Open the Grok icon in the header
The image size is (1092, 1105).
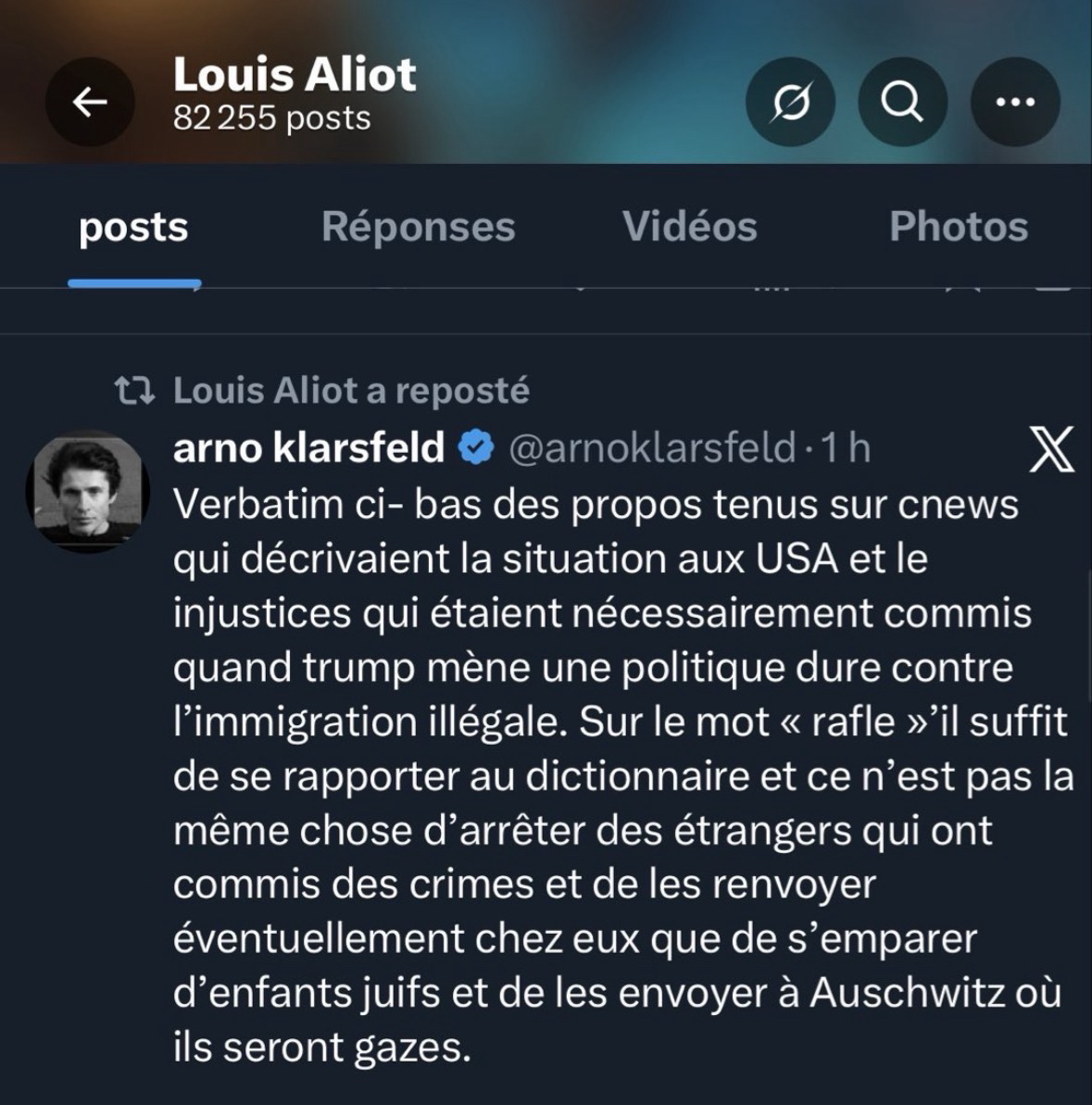tap(790, 102)
